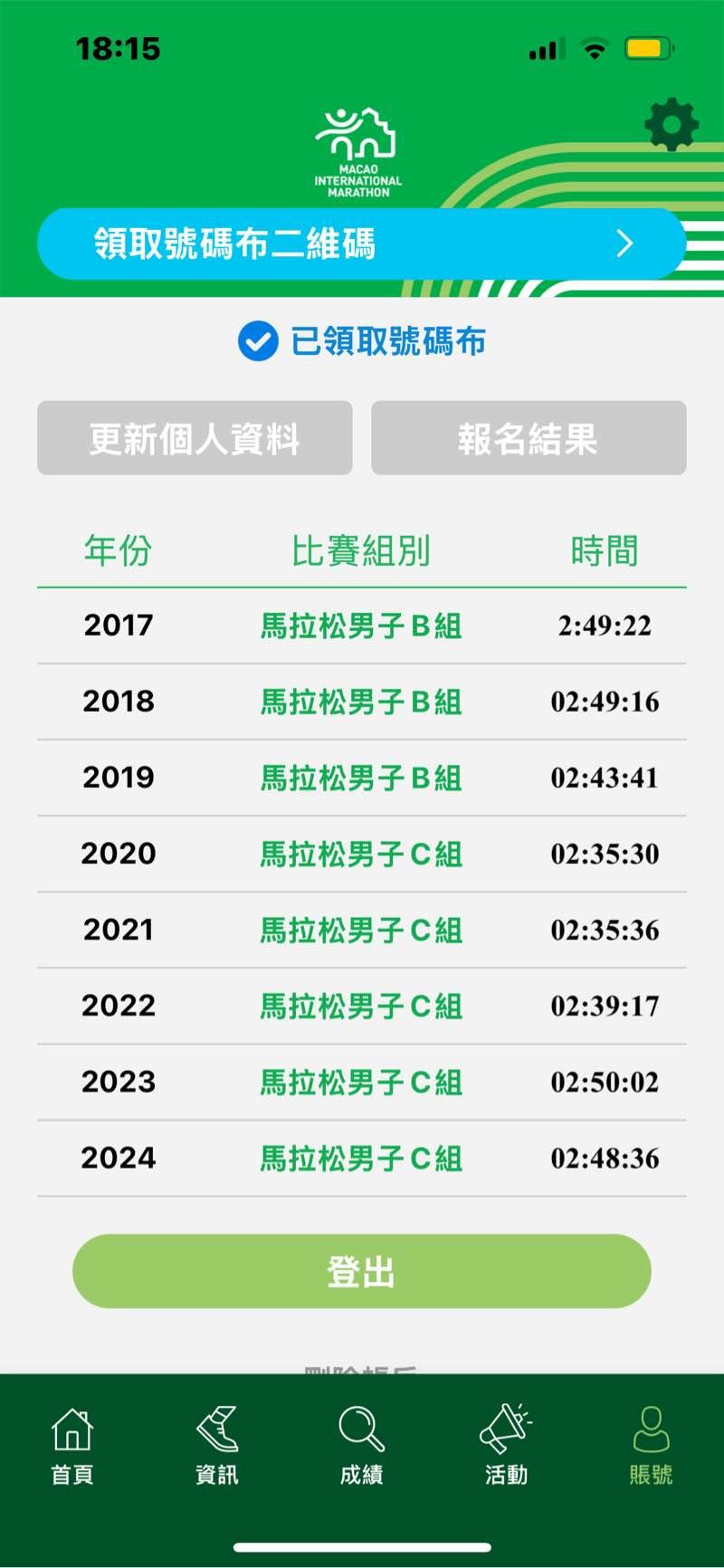View 報名結果

(x=529, y=438)
